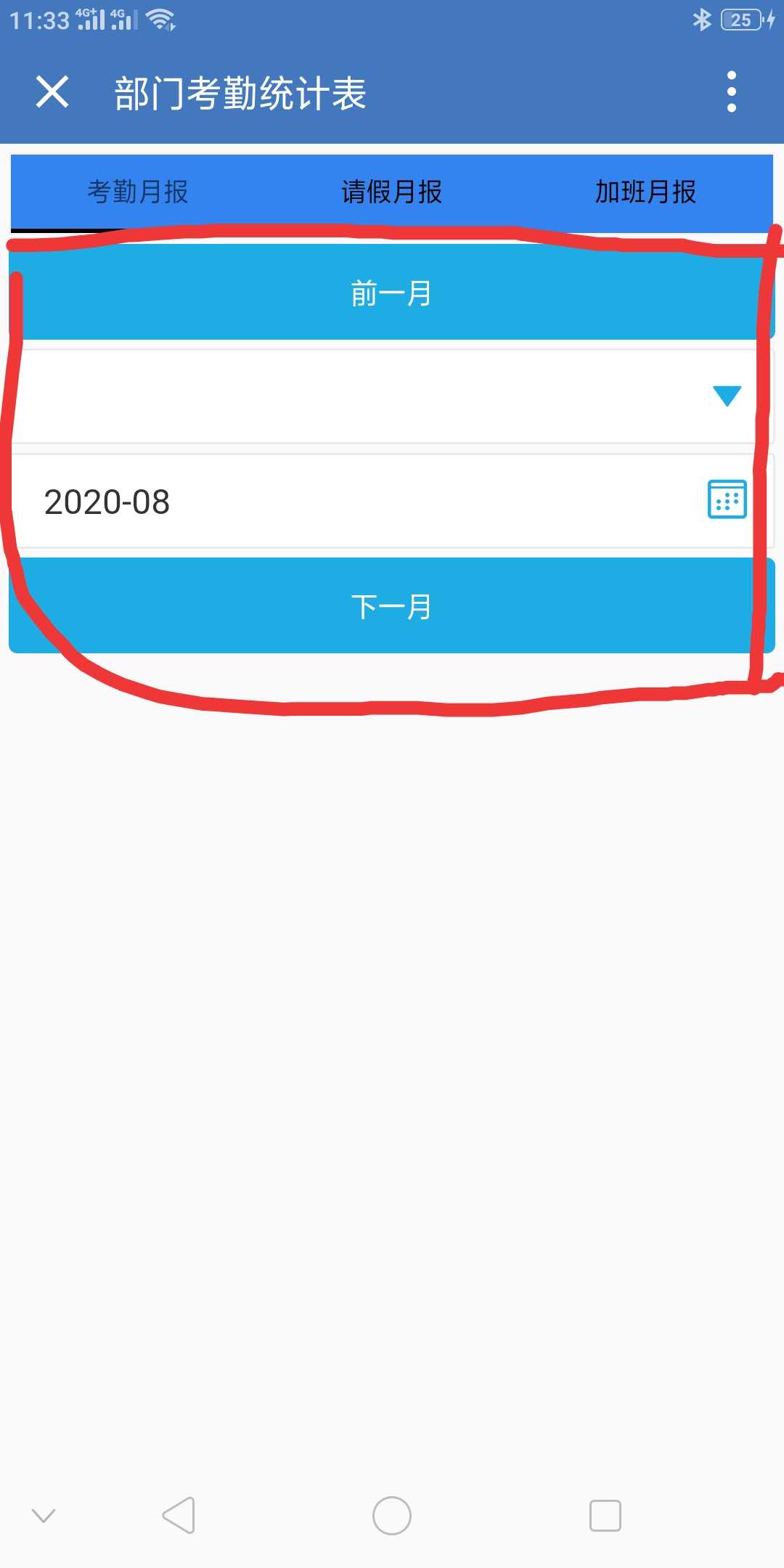Close the 部门考勤统计表 page
784x1568 pixels.
point(52,92)
